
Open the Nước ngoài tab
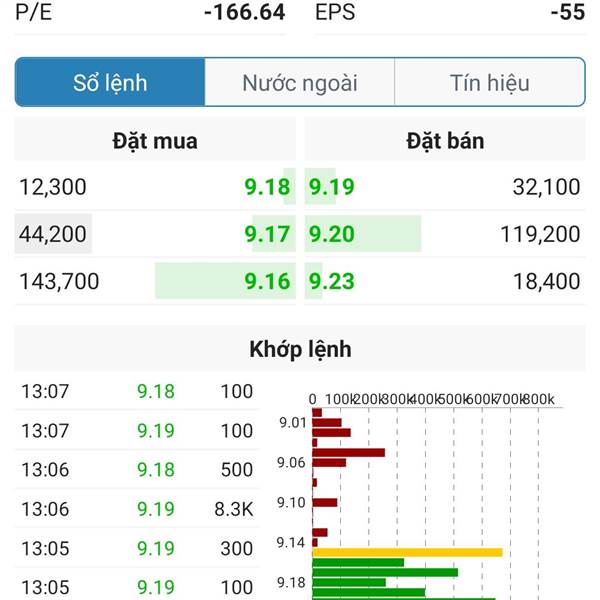[x=300, y=83]
